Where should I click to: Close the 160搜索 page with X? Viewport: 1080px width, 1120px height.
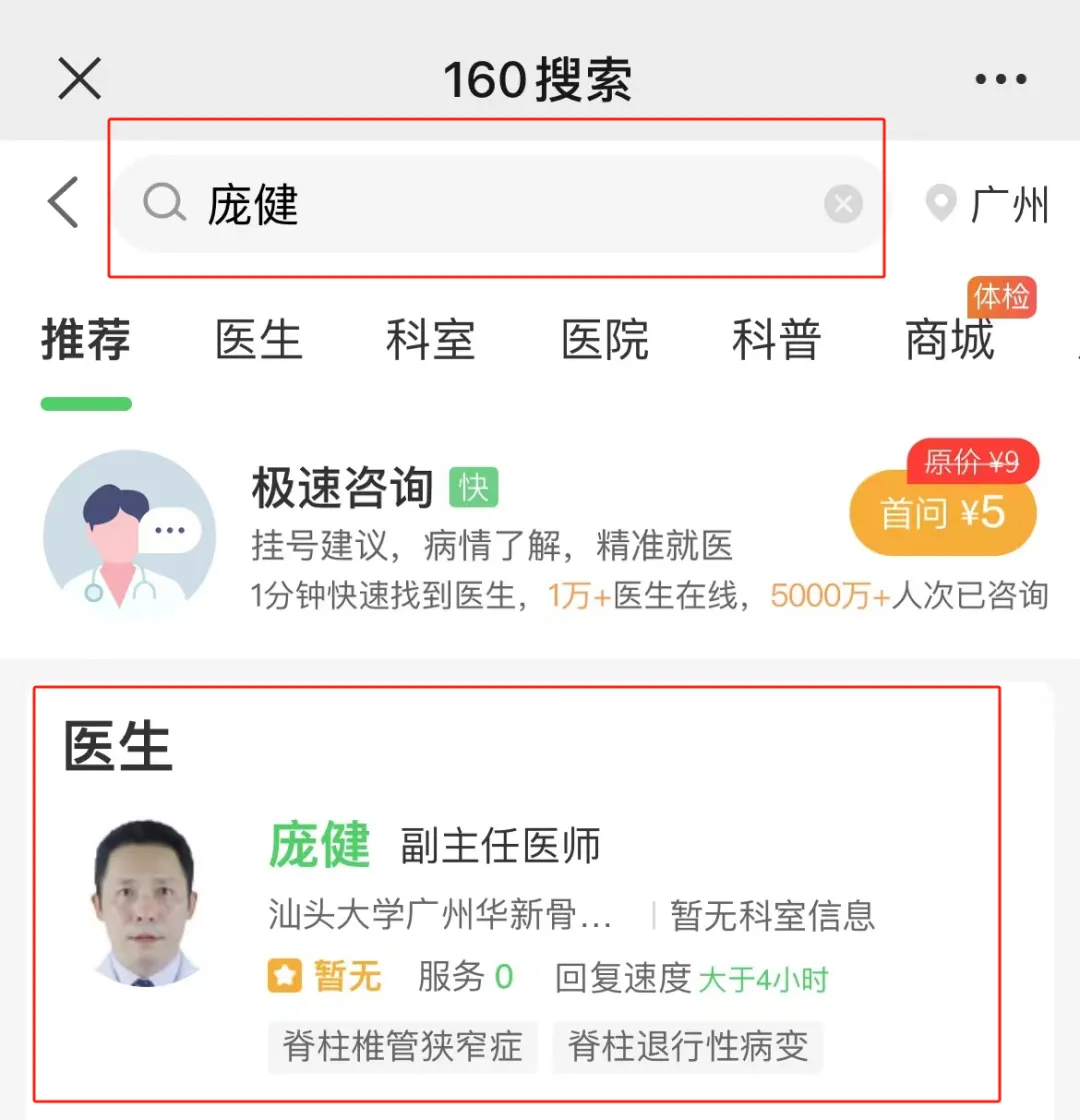[79, 78]
